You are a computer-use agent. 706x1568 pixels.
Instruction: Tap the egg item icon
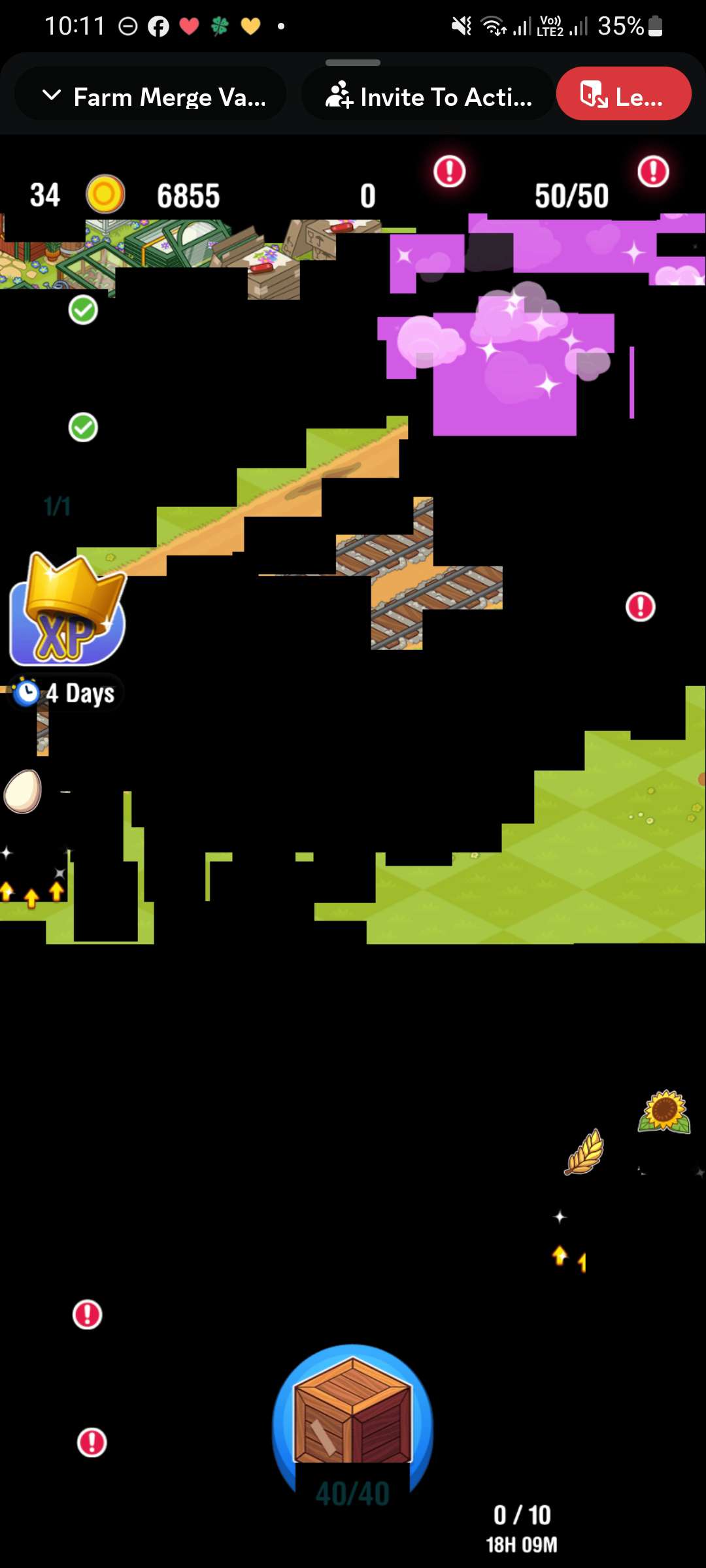pyautogui.click(x=23, y=791)
